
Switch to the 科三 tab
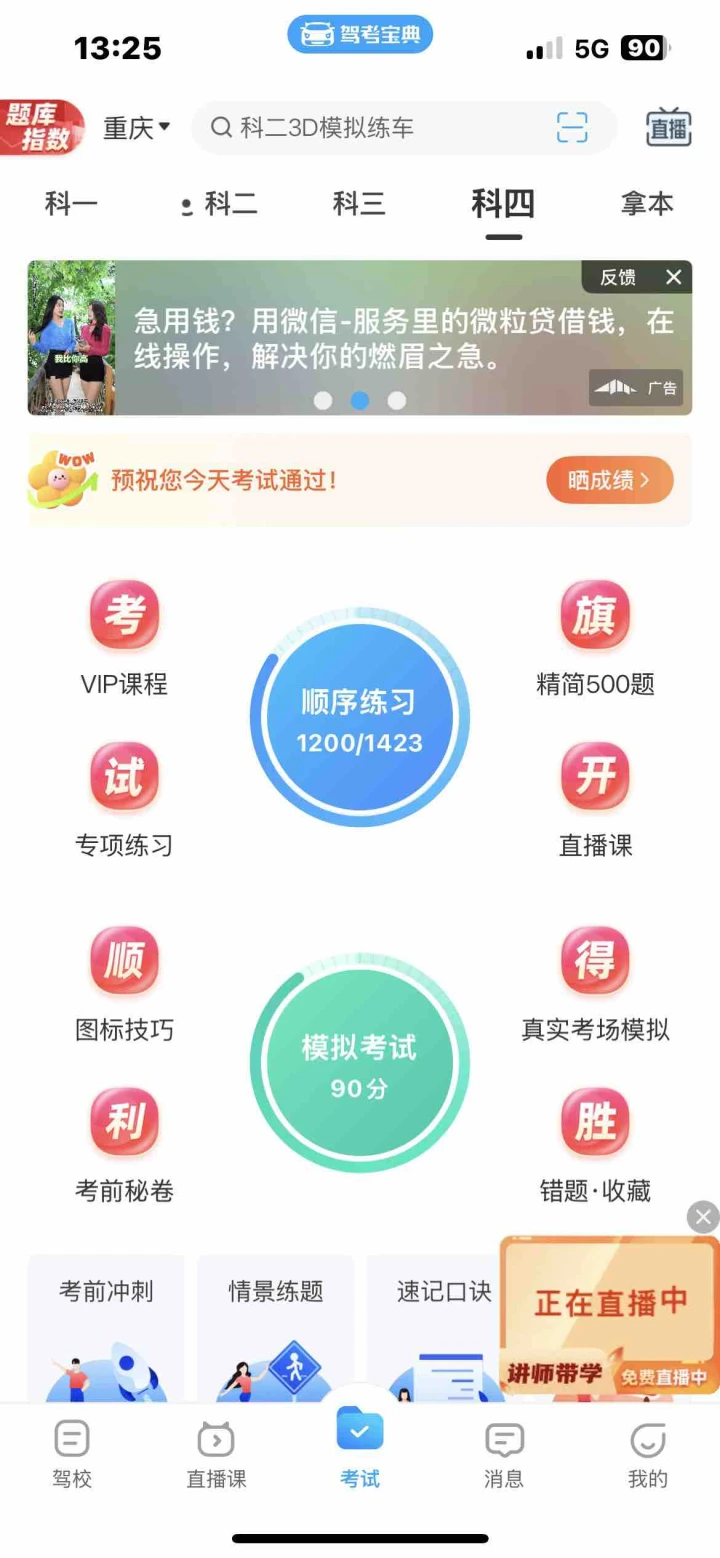pos(359,204)
